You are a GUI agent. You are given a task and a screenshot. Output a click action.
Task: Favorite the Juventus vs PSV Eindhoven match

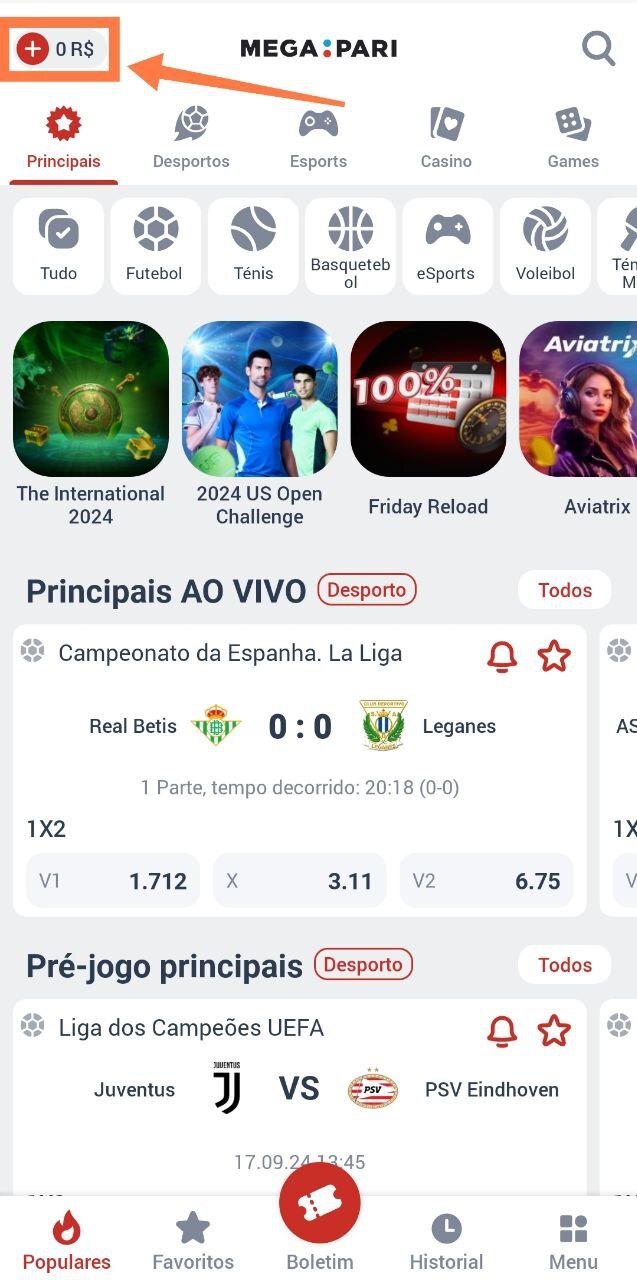tap(554, 1030)
